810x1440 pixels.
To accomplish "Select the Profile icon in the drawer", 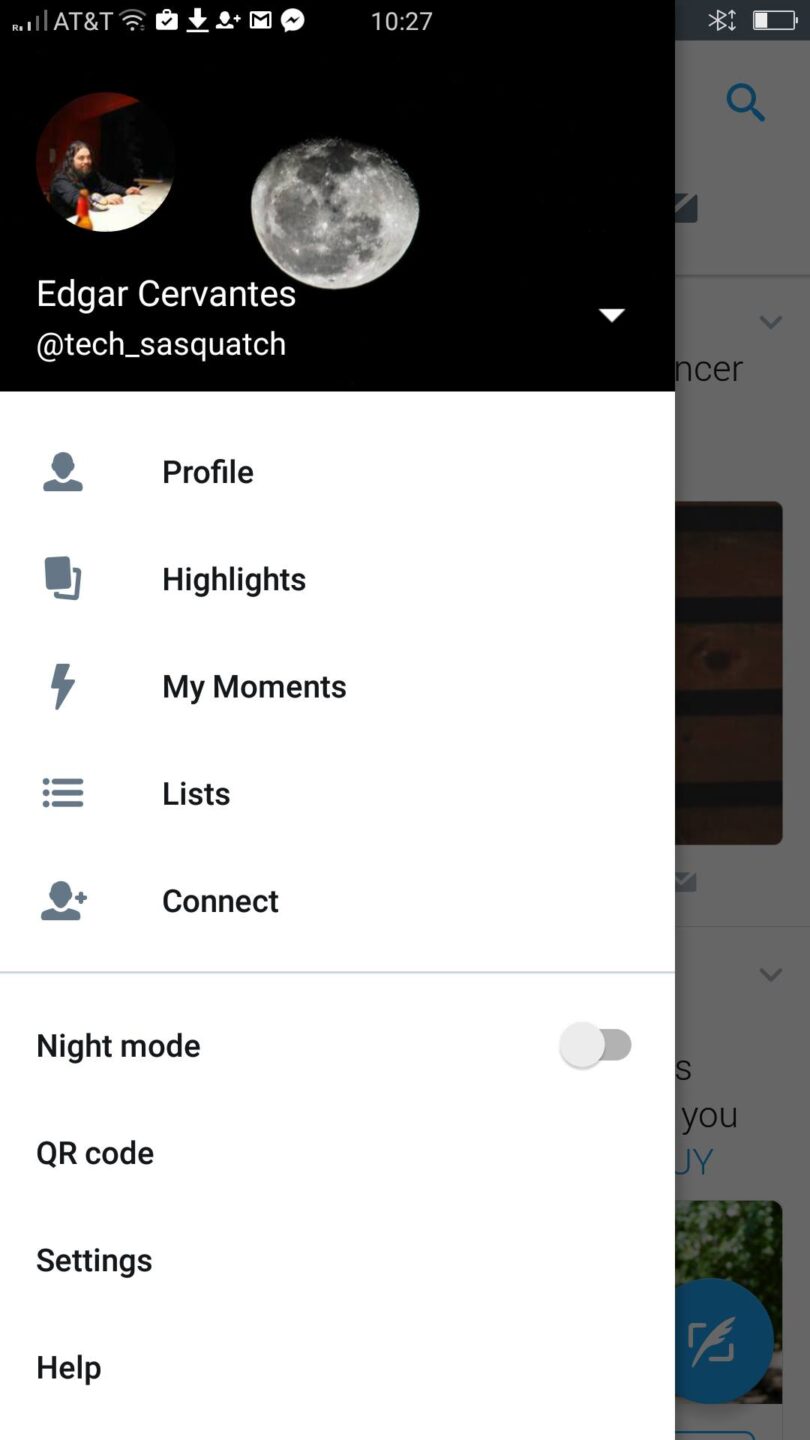I will click(x=62, y=471).
